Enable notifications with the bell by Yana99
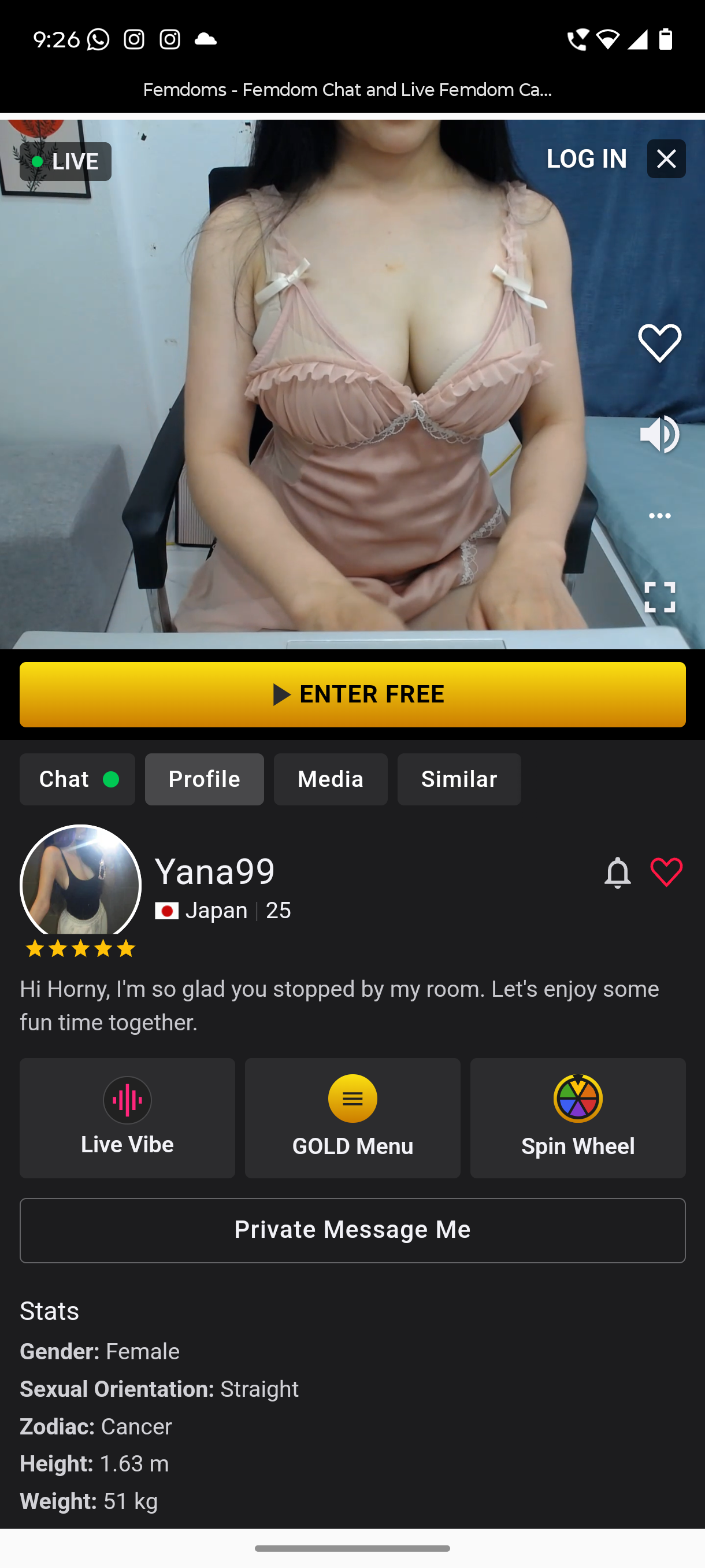 [617, 872]
